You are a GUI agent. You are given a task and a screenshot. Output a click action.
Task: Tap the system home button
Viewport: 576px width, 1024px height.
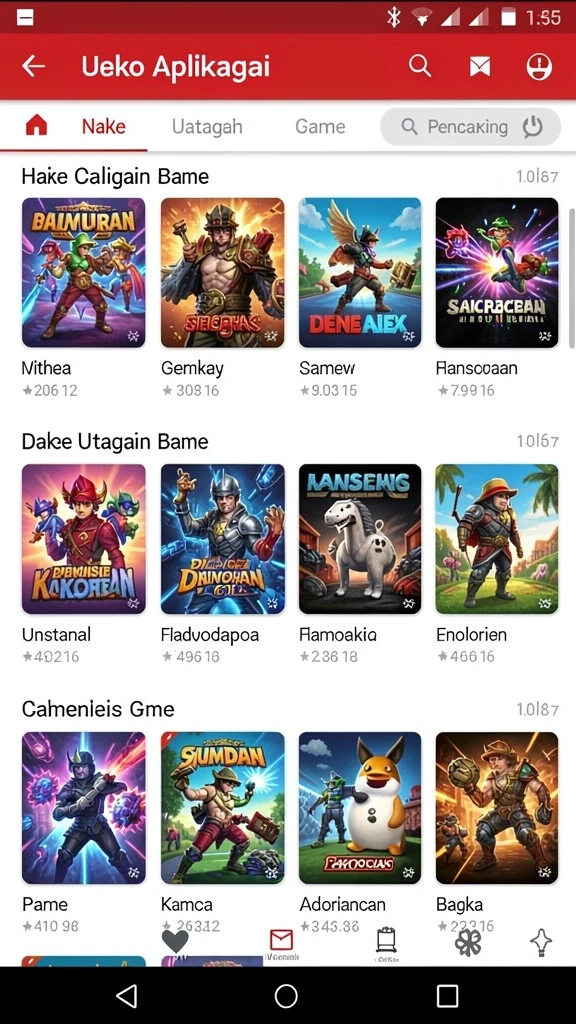tap(286, 995)
